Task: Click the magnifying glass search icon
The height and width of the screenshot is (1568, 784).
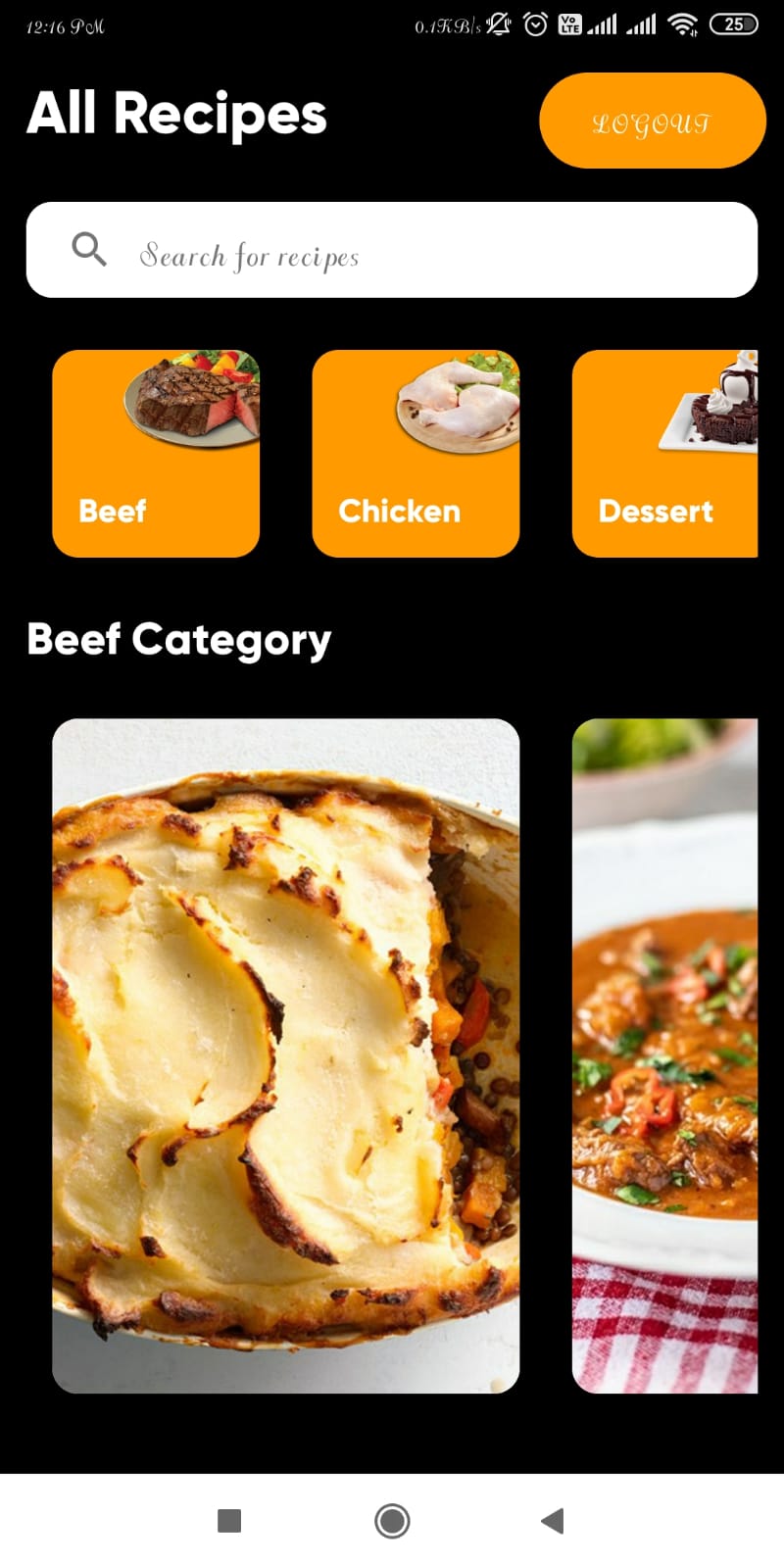Action: point(88,249)
